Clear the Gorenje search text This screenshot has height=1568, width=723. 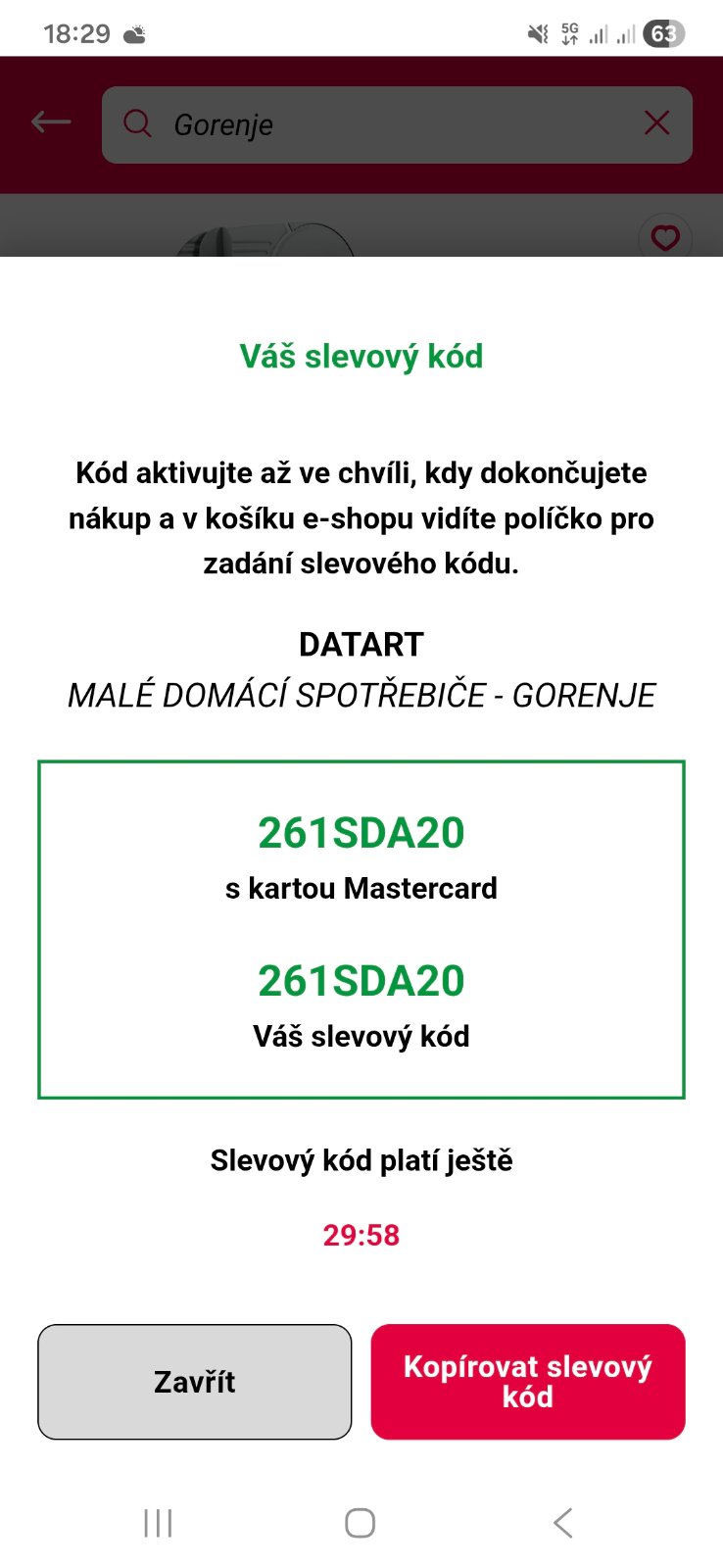[656, 123]
